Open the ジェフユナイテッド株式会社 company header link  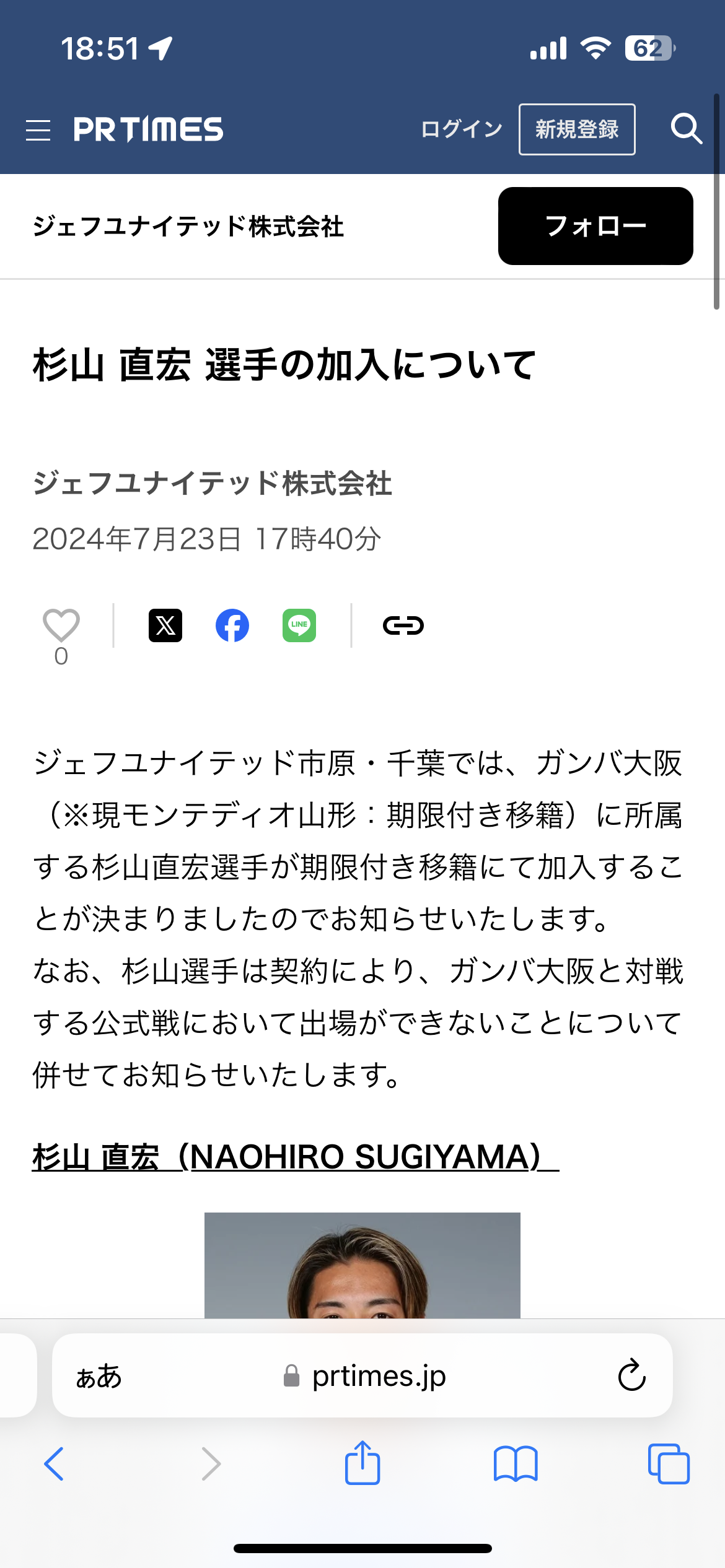[188, 227]
